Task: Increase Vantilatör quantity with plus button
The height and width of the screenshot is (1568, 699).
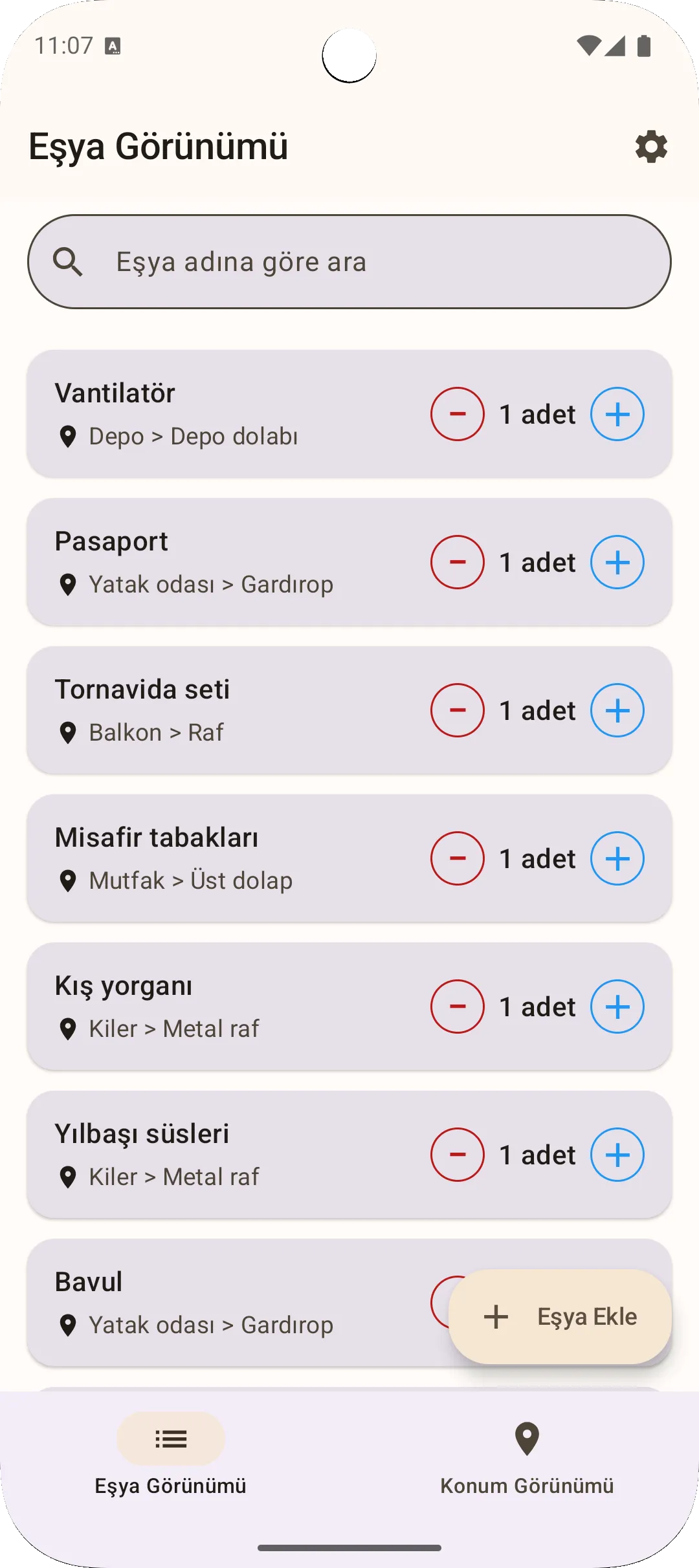Action: coord(617,414)
